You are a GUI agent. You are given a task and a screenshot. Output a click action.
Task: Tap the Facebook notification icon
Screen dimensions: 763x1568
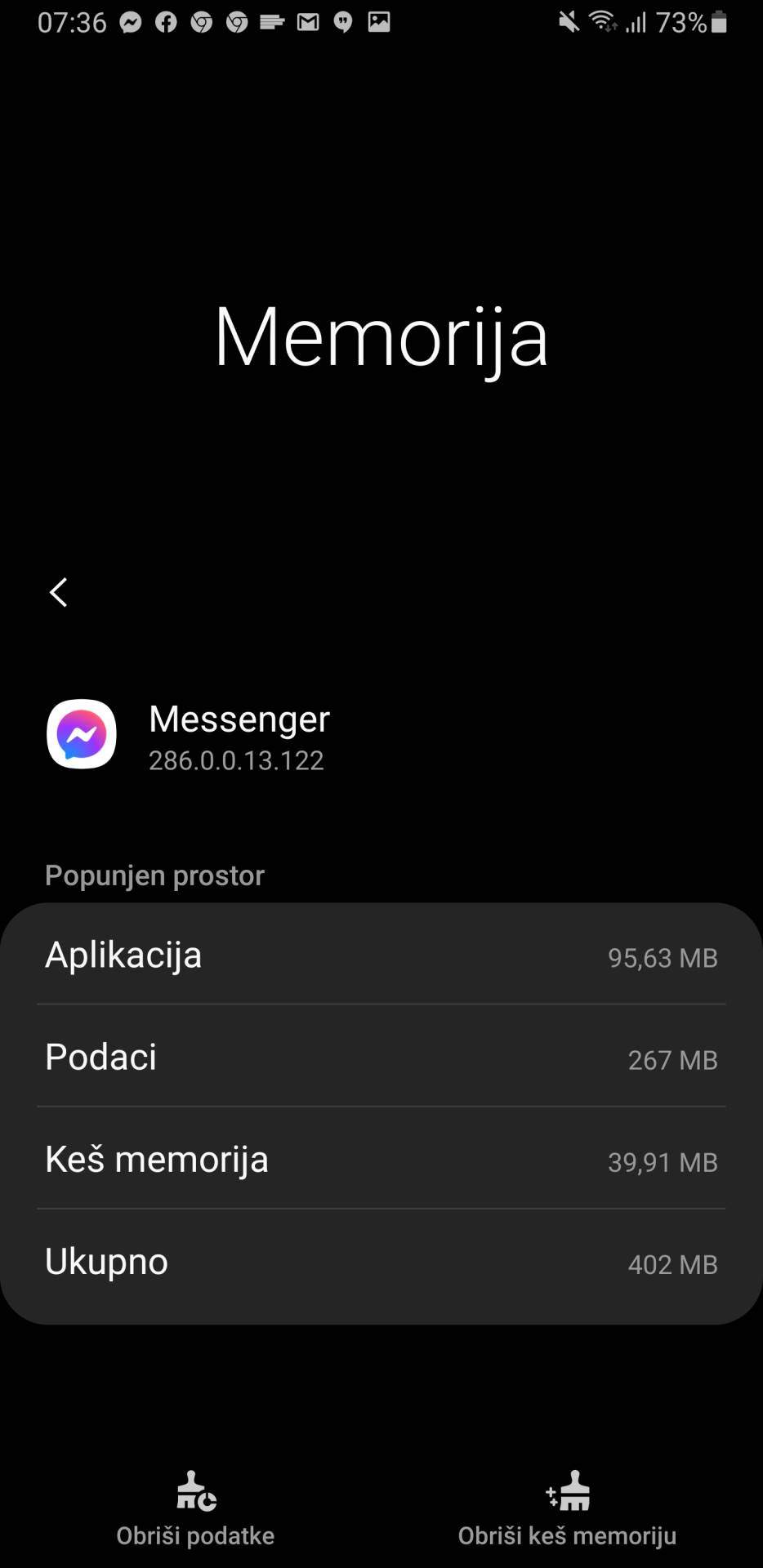point(166,22)
